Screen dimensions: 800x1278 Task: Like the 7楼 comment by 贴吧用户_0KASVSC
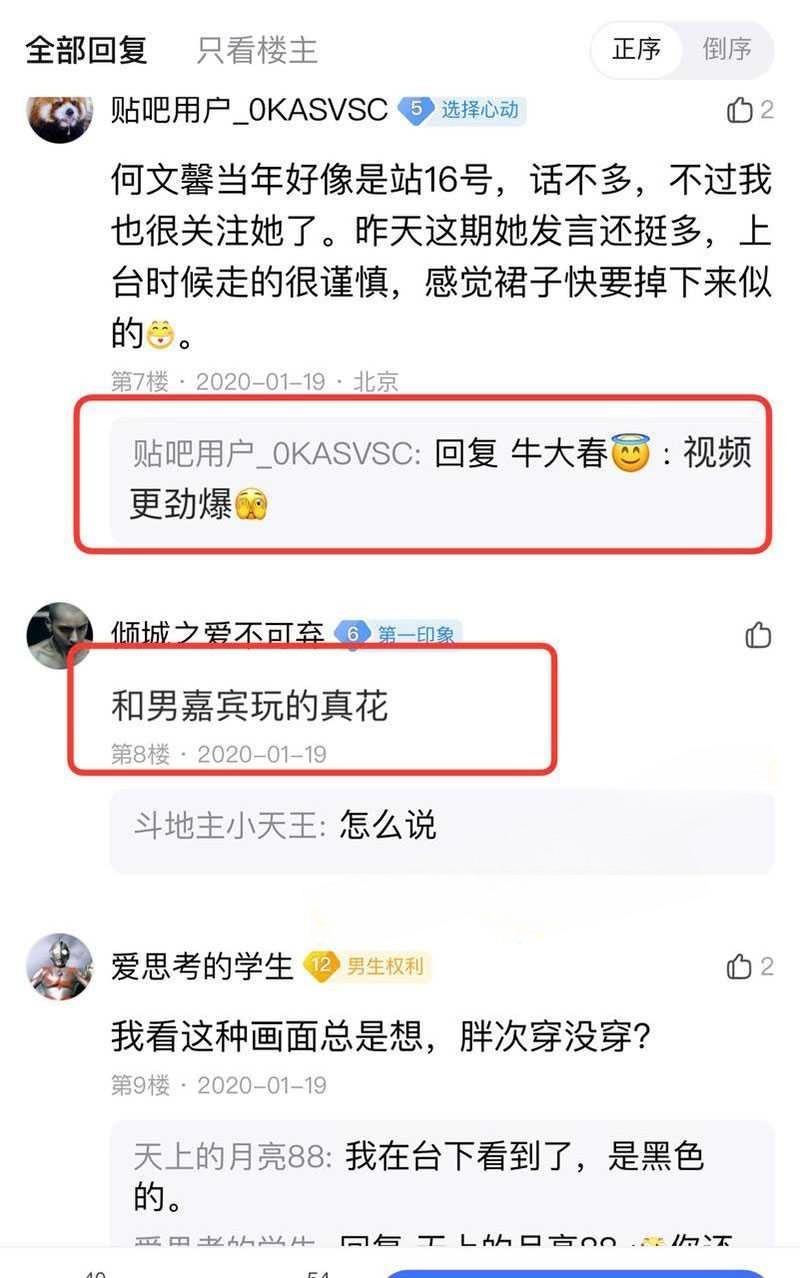[x=741, y=110]
